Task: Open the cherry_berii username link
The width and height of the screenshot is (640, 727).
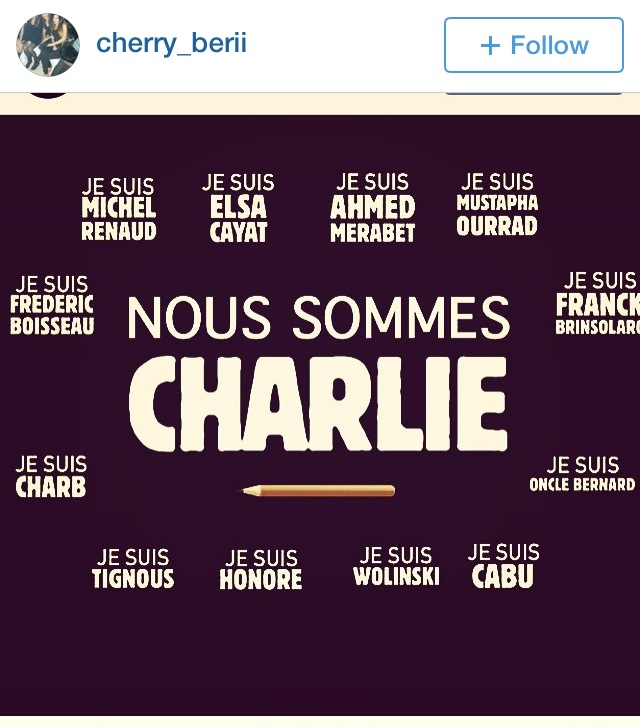Action: [x=171, y=44]
